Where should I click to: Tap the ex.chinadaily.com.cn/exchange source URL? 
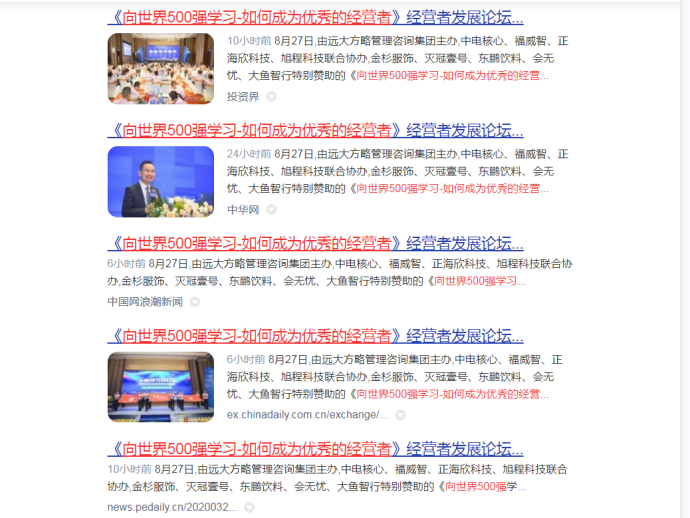[307, 414]
